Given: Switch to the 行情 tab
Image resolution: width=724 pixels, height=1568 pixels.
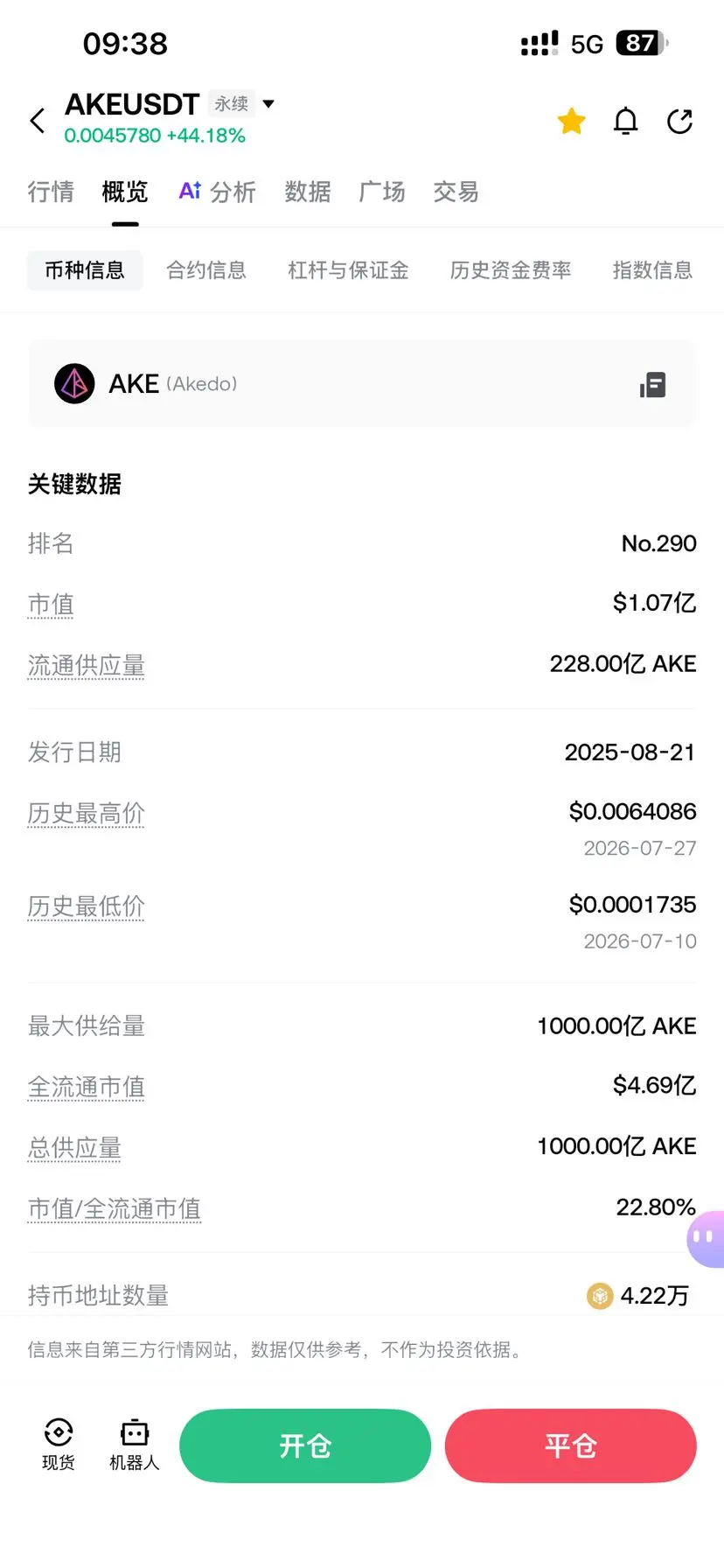Looking at the screenshot, I should click(x=51, y=192).
